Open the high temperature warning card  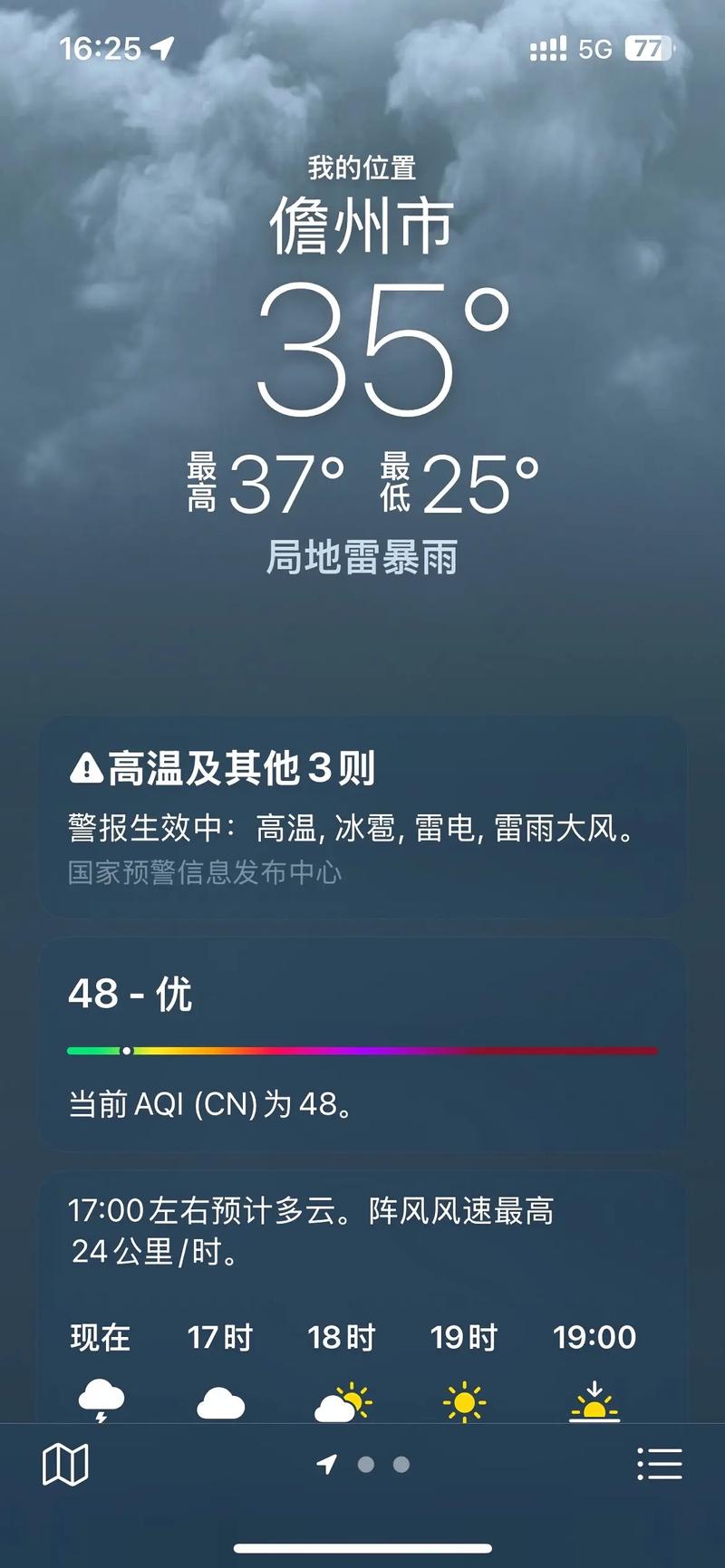[x=362, y=817]
